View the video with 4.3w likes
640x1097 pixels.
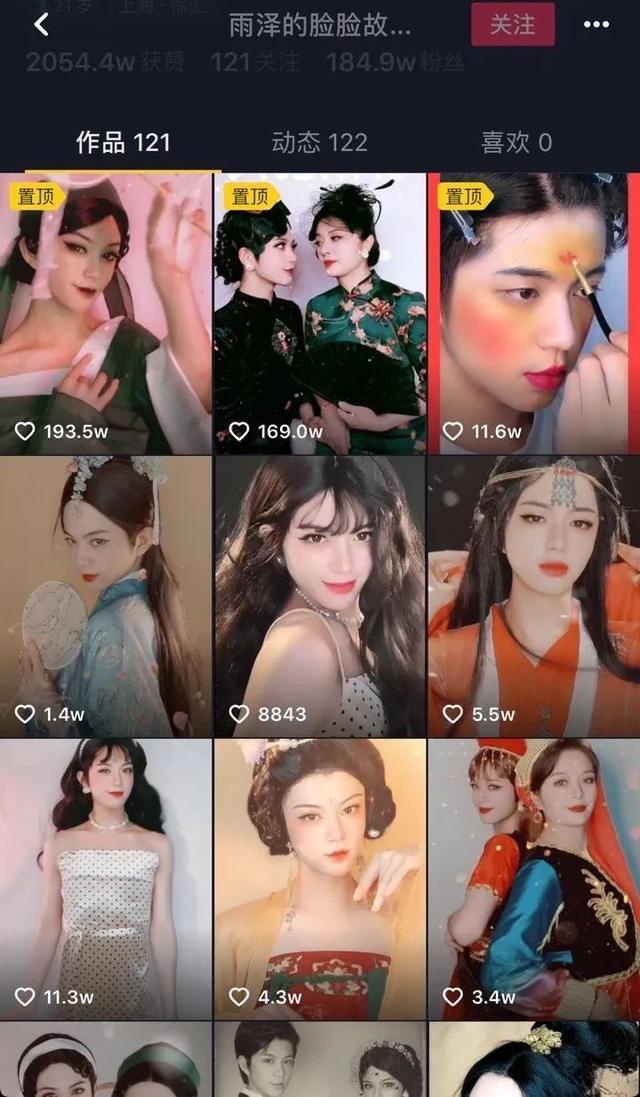(320, 879)
